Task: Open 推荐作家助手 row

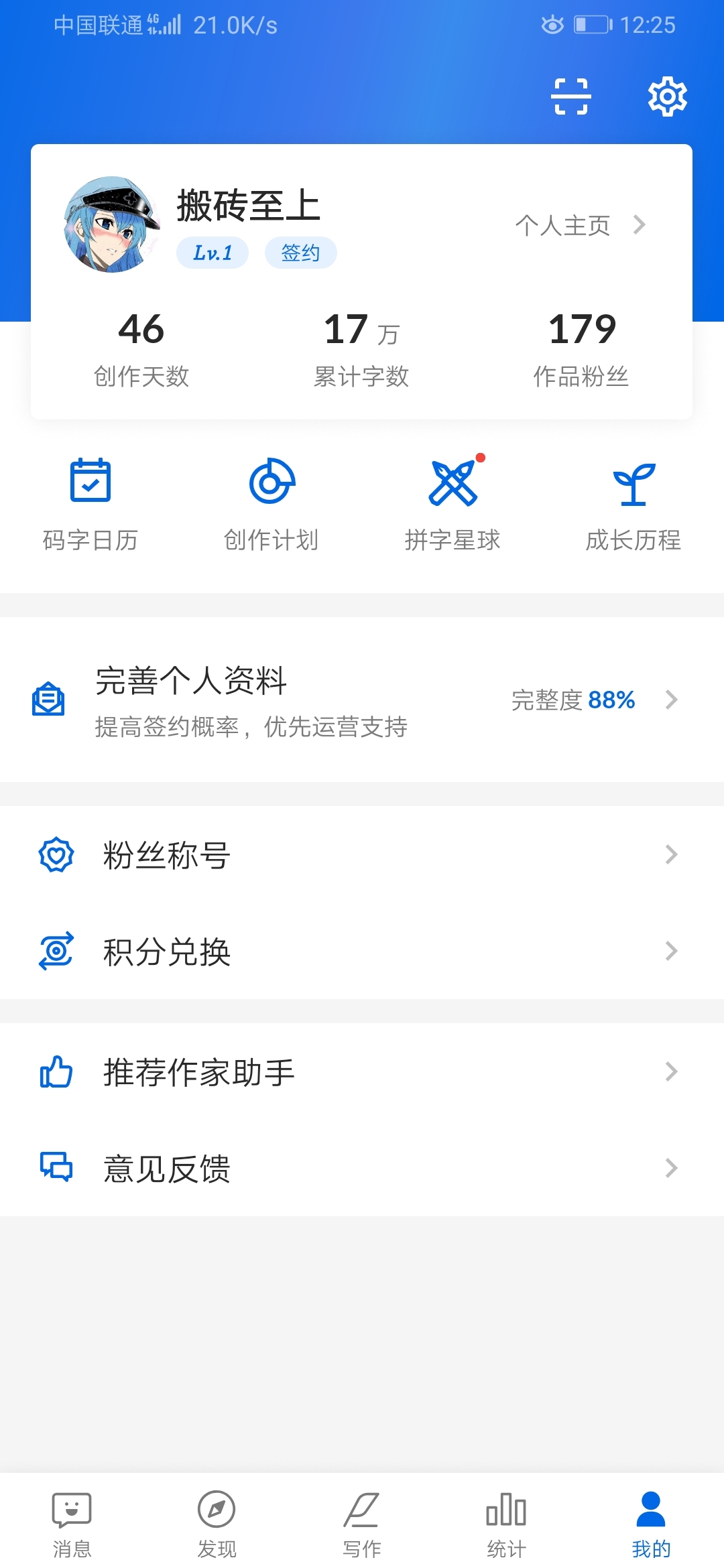Action: click(362, 1072)
